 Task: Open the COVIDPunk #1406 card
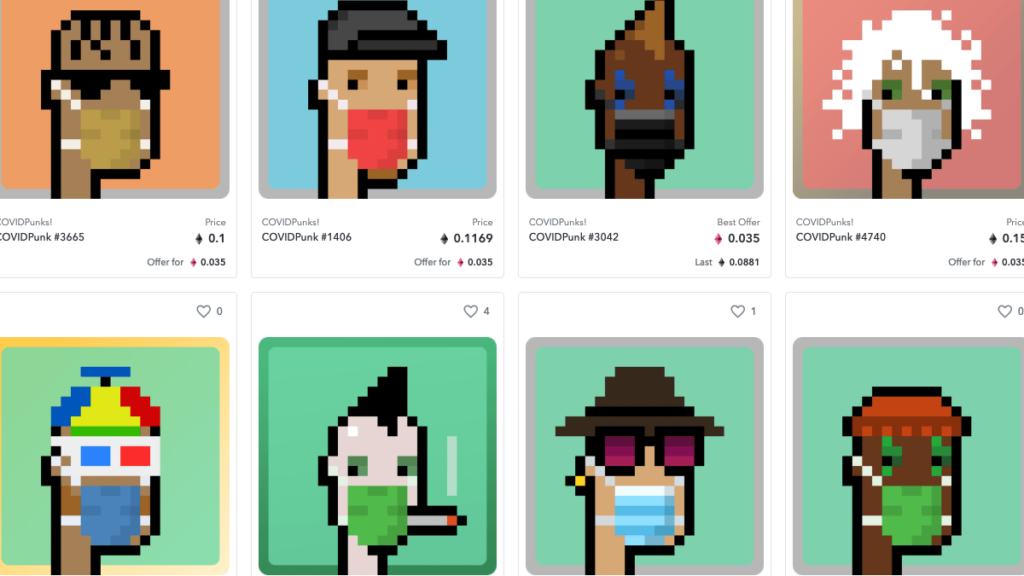click(306, 237)
